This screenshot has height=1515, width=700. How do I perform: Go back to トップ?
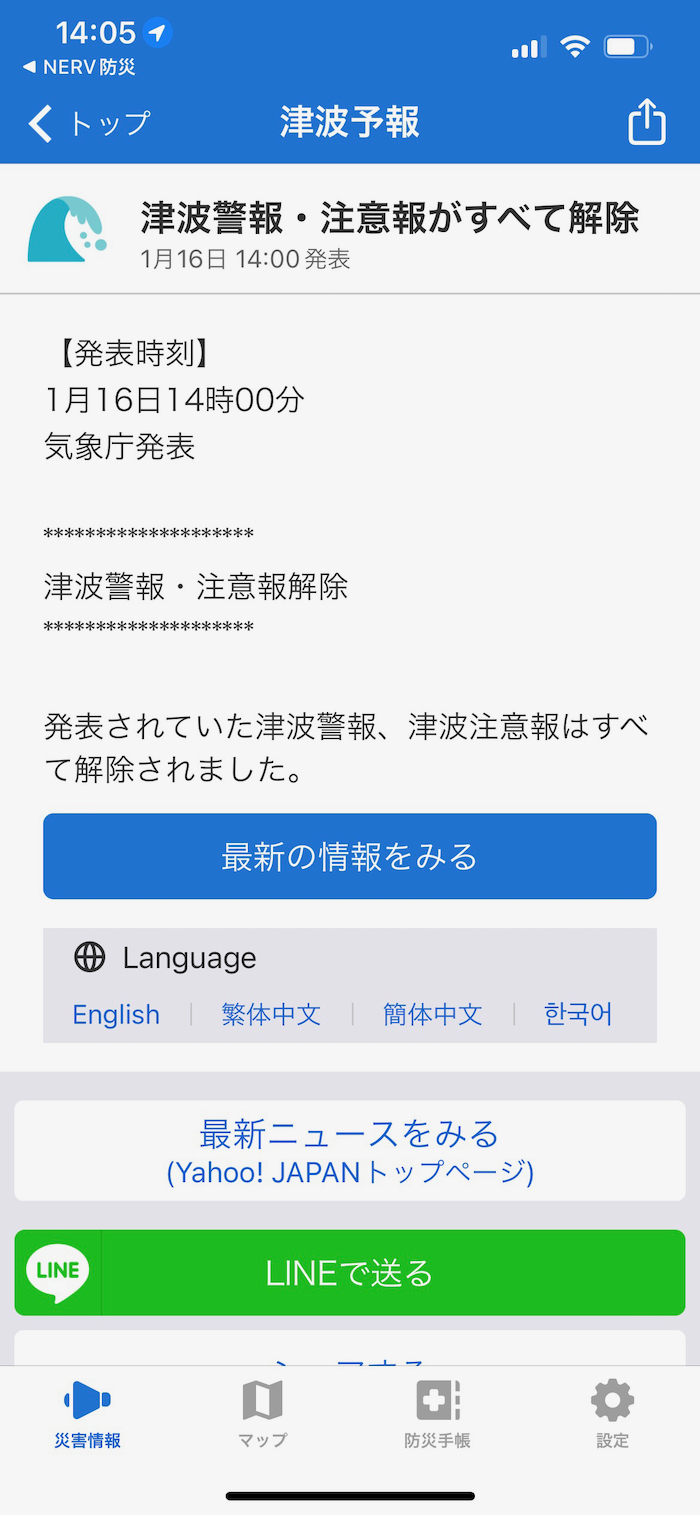89,123
